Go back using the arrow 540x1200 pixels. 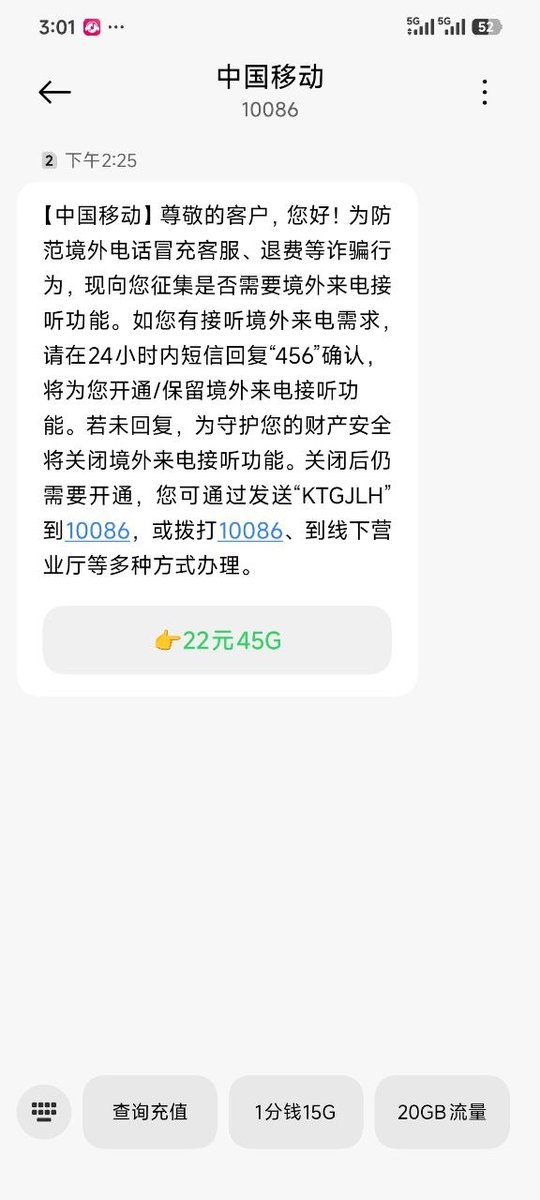[54, 93]
